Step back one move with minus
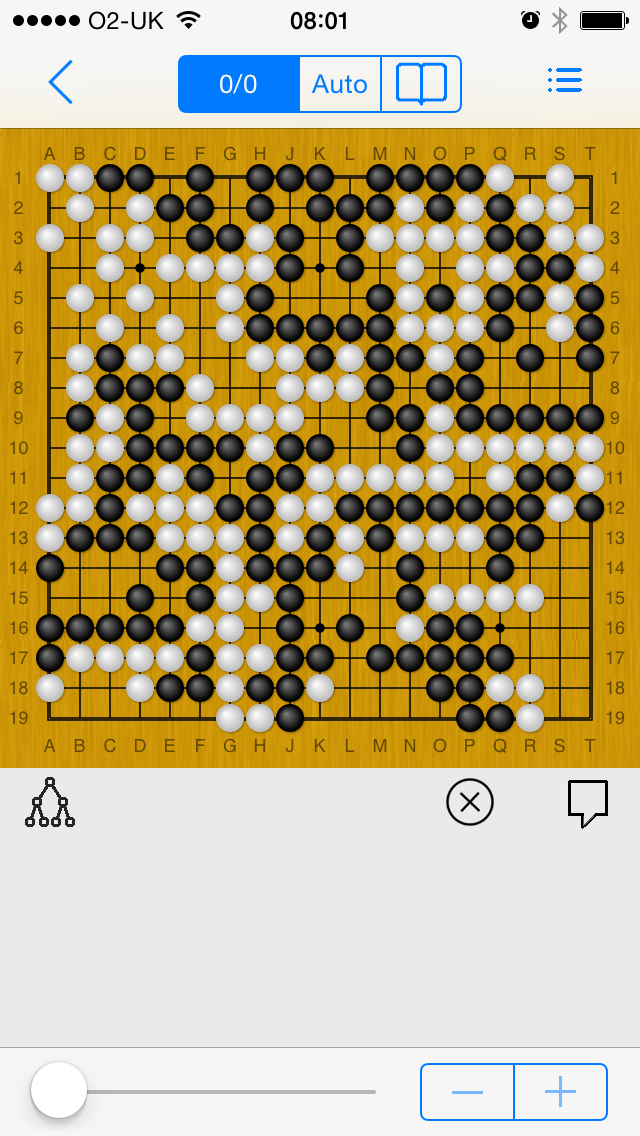The height and width of the screenshot is (1136, 640). (467, 1092)
